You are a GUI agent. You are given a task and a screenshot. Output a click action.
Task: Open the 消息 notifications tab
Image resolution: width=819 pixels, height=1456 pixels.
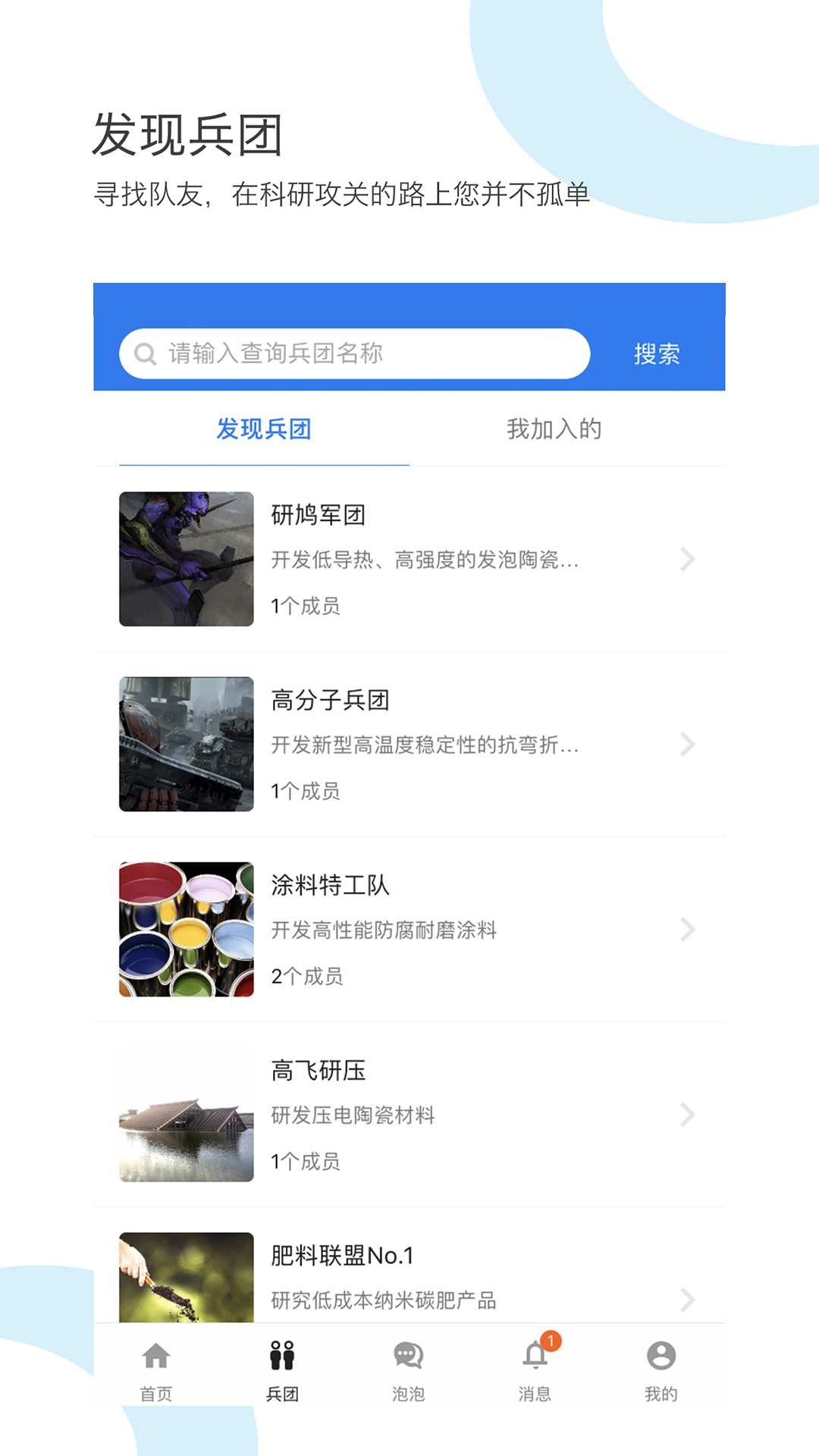tap(535, 1370)
